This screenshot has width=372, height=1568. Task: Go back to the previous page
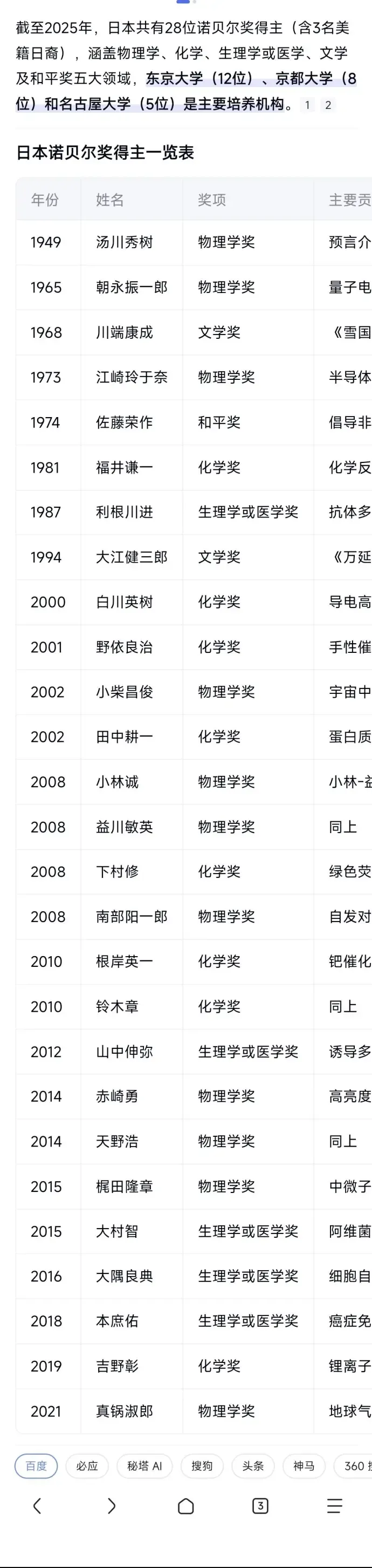click(38, 1506)
